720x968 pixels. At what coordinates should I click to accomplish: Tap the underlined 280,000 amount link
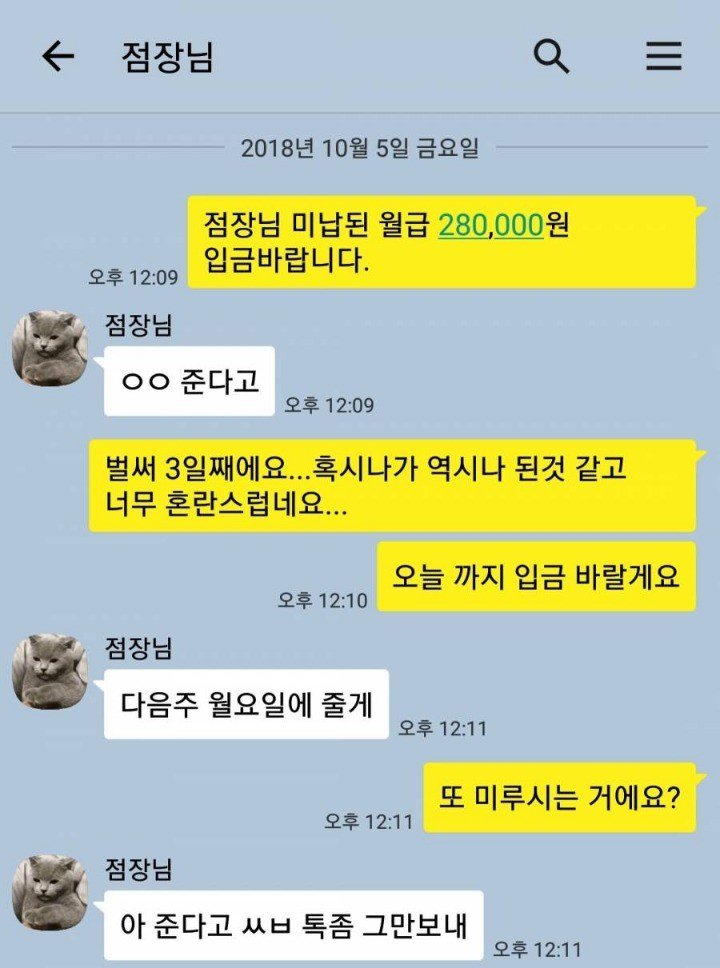point(490,226)
